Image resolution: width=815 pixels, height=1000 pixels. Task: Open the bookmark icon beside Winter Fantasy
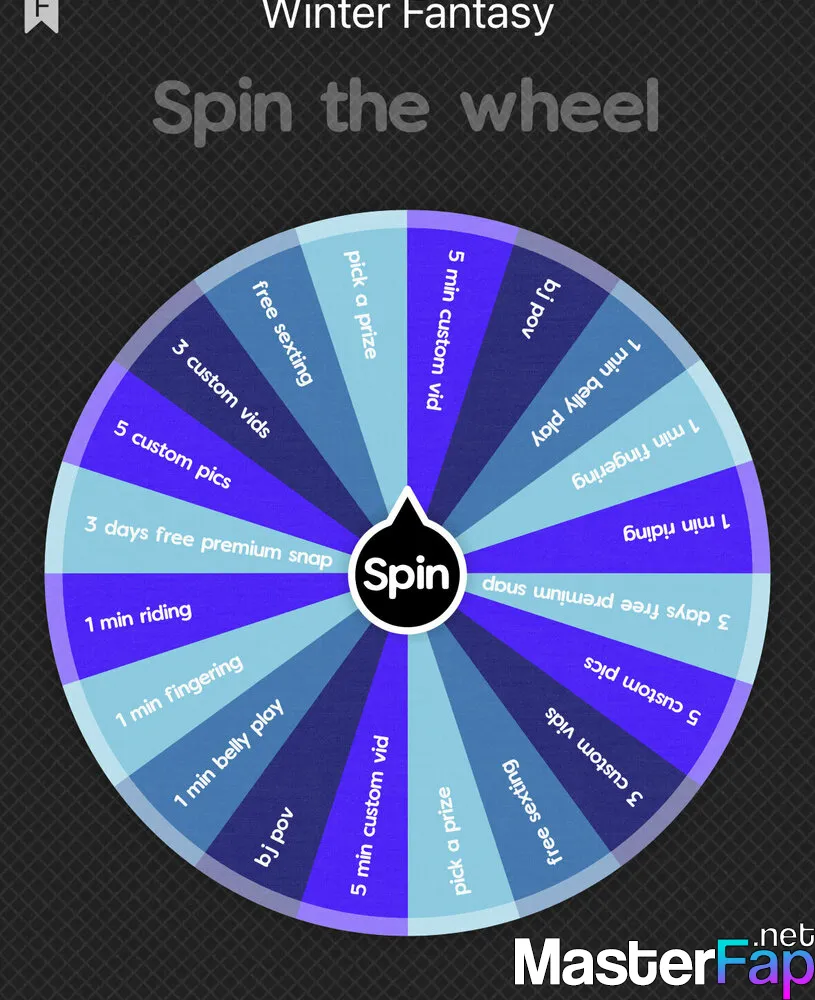click(41, 12)
